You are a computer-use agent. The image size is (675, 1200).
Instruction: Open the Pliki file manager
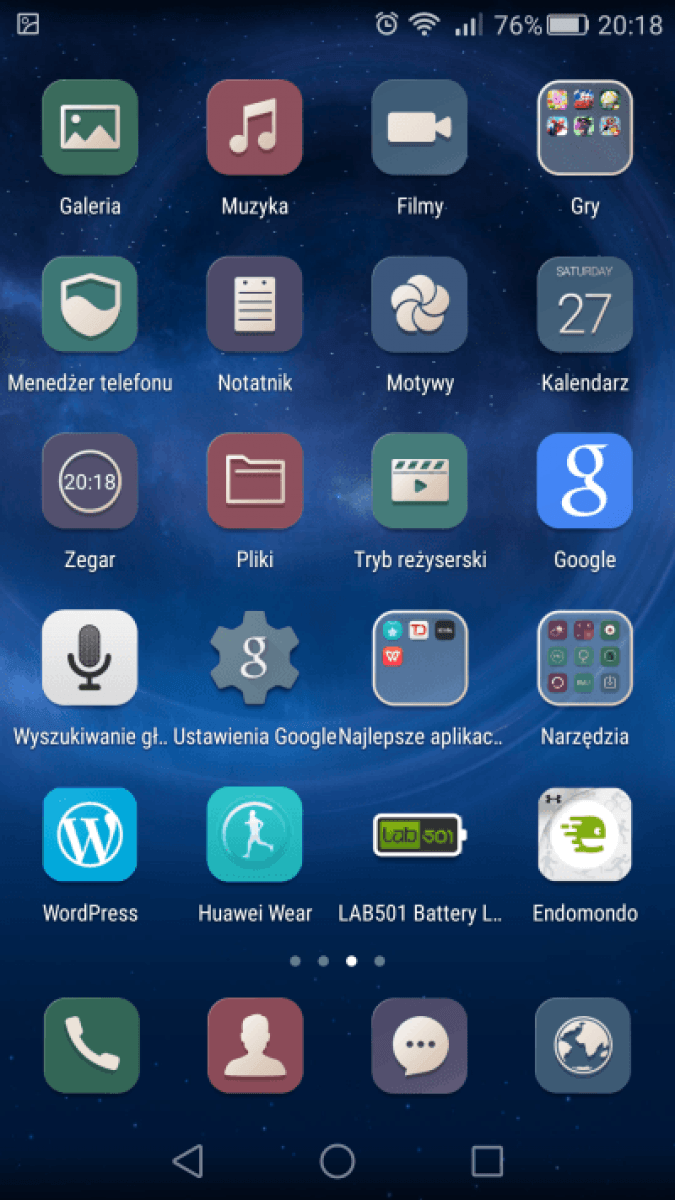(x=254, y=481)
